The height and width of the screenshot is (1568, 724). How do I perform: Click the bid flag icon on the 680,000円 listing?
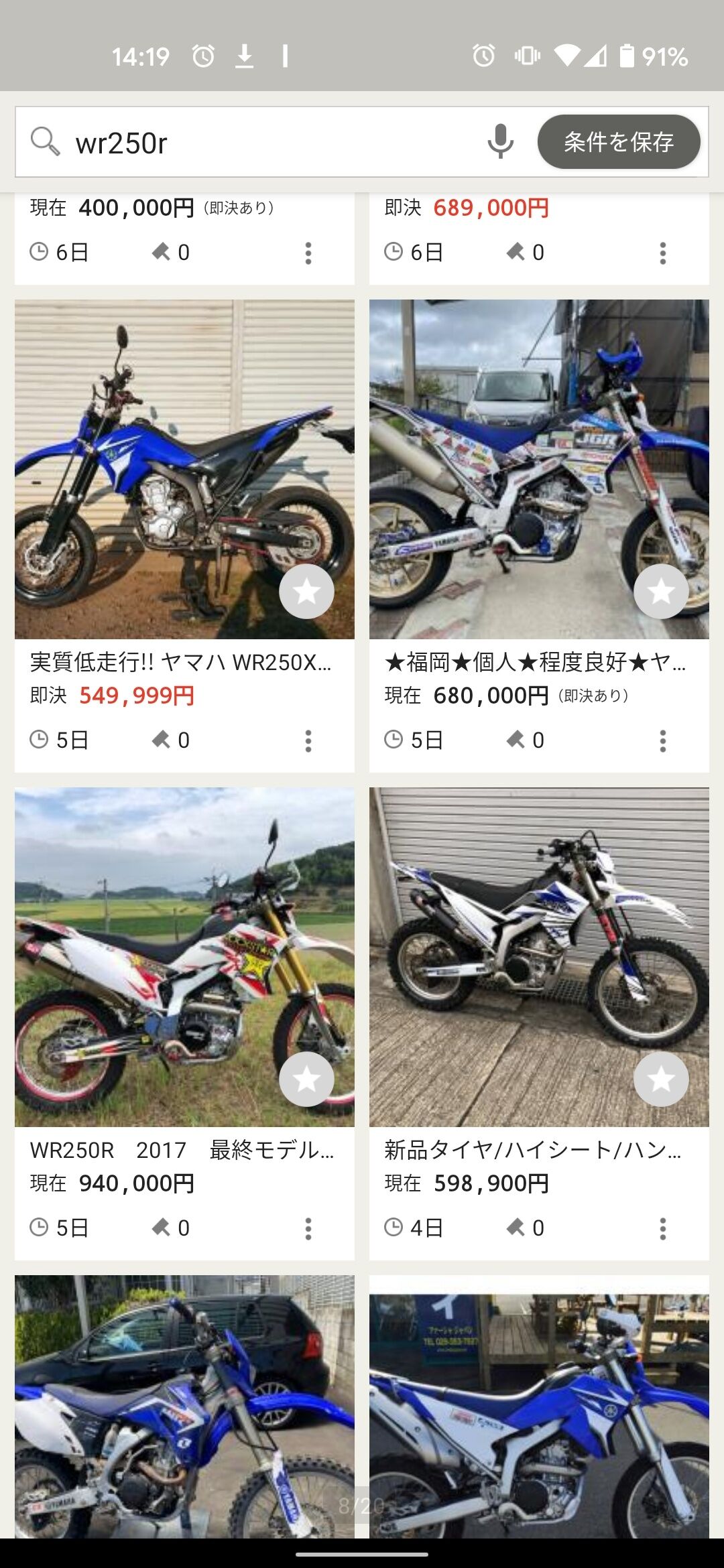click(515, 739)
